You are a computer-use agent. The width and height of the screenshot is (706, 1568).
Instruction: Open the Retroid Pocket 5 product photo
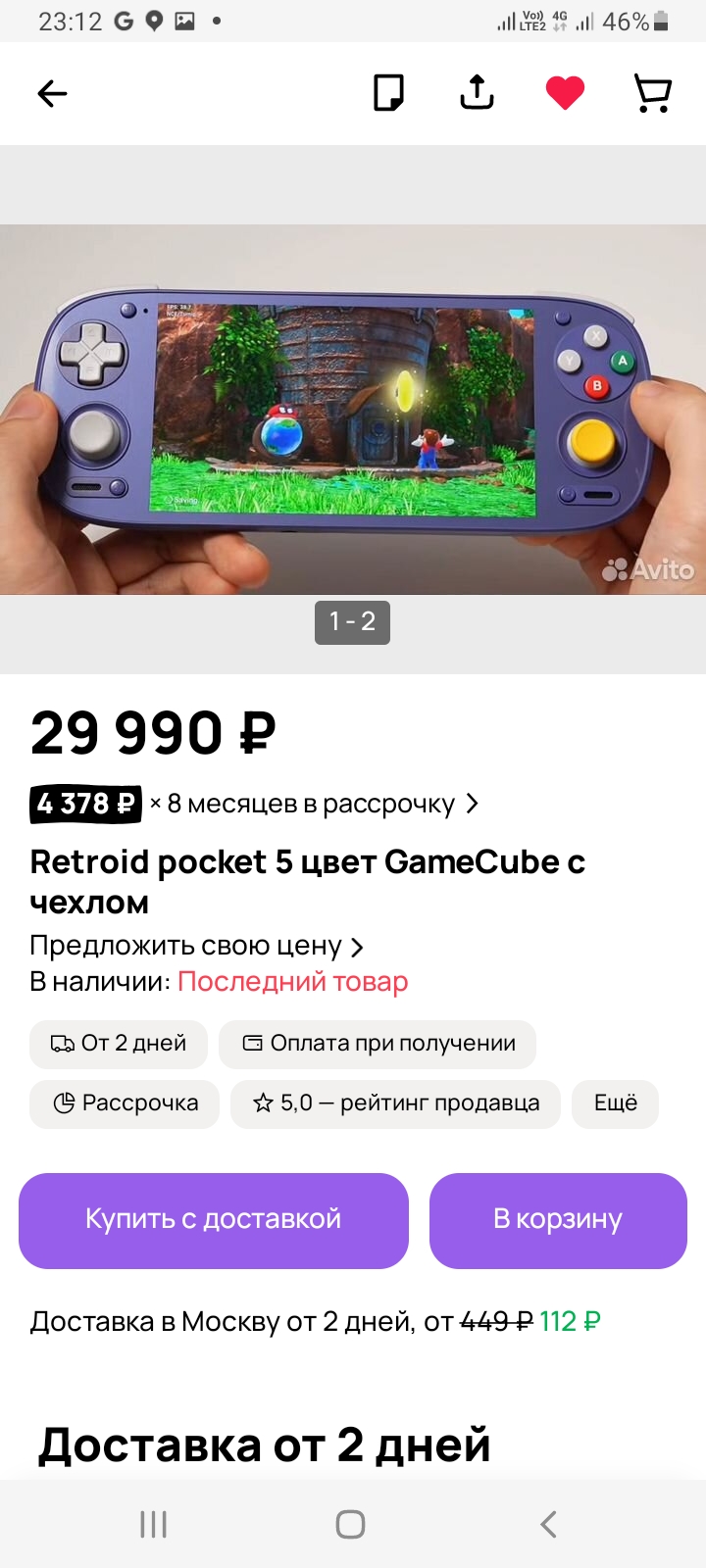[353, 410]
